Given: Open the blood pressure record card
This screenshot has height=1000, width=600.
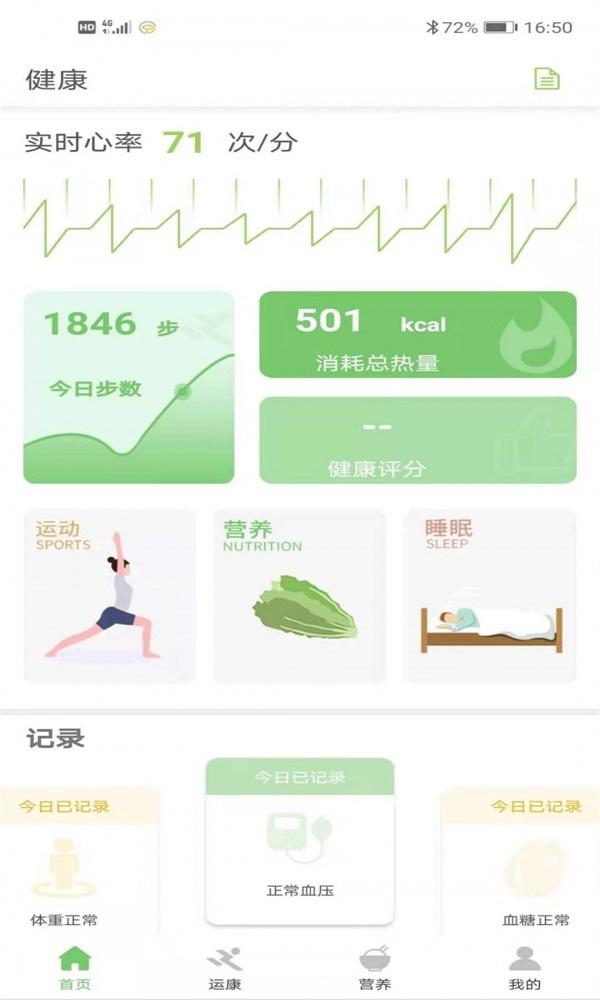Looking at the screenshot, I should coord(300,842).
